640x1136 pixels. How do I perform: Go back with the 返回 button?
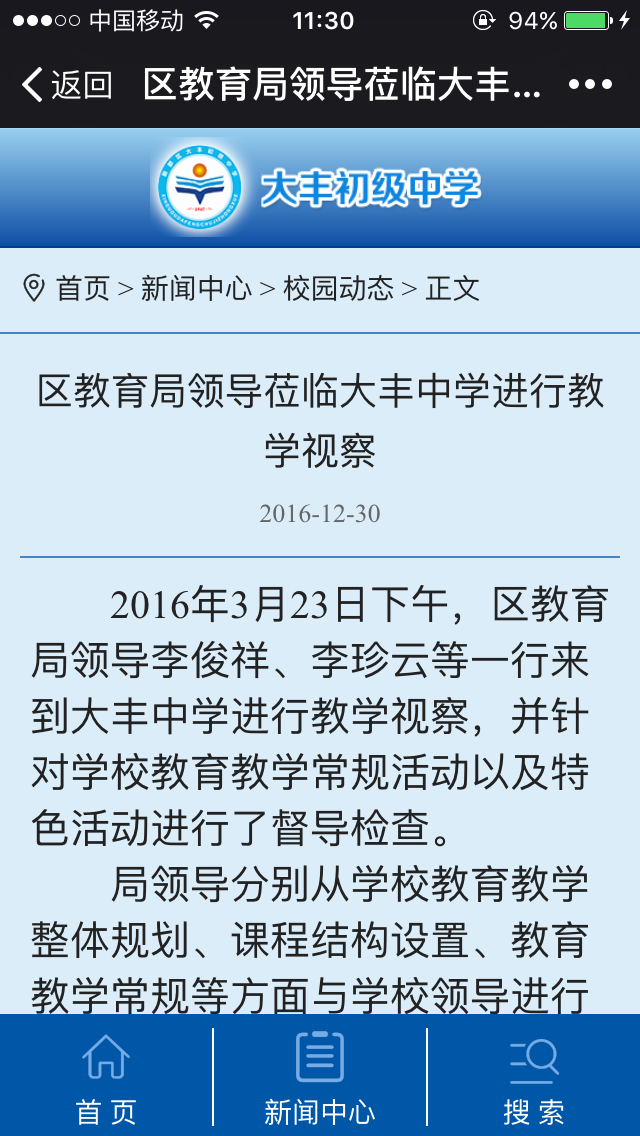pos(66,85)
